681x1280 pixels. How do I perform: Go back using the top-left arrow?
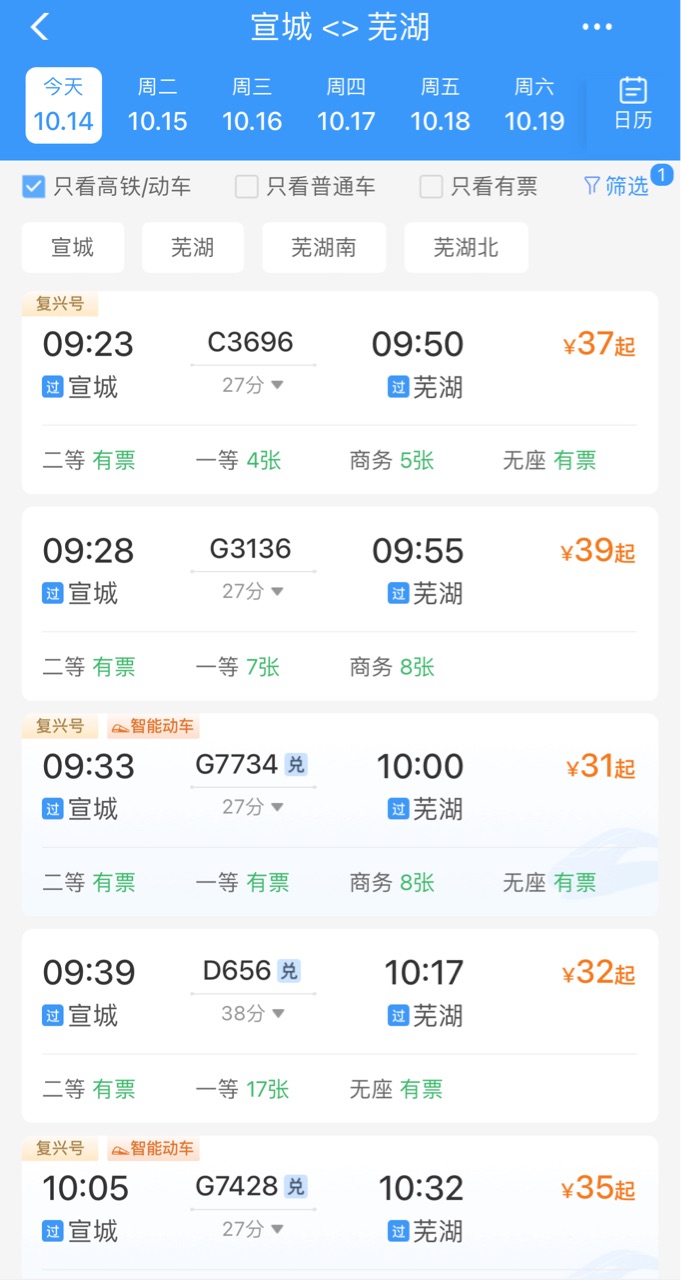click(x=40, y=27)
